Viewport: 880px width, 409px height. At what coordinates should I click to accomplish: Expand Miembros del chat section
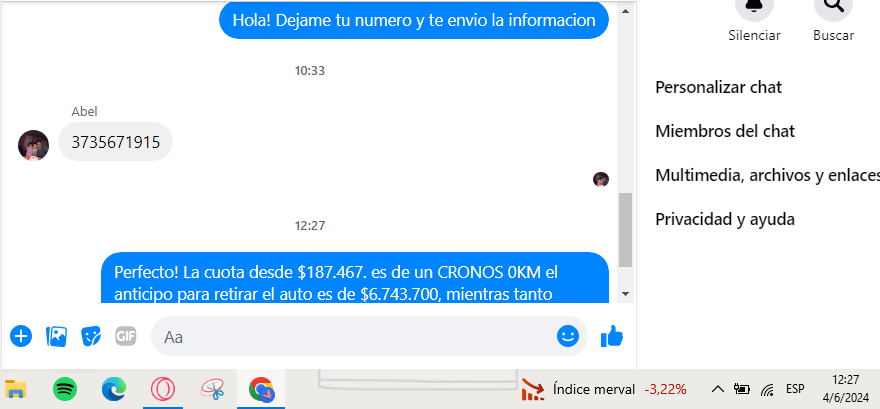[x=724, y=131]
